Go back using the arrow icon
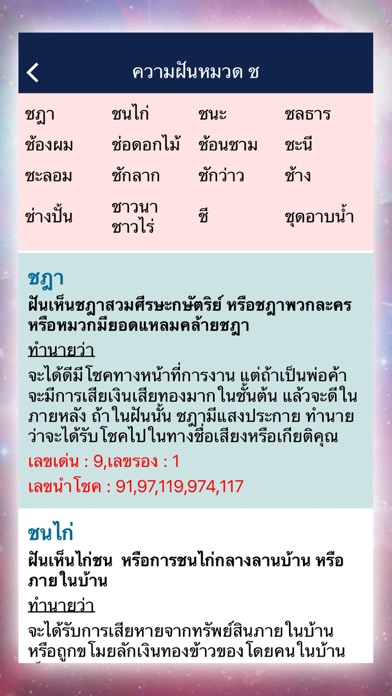 tap(33, 72)
